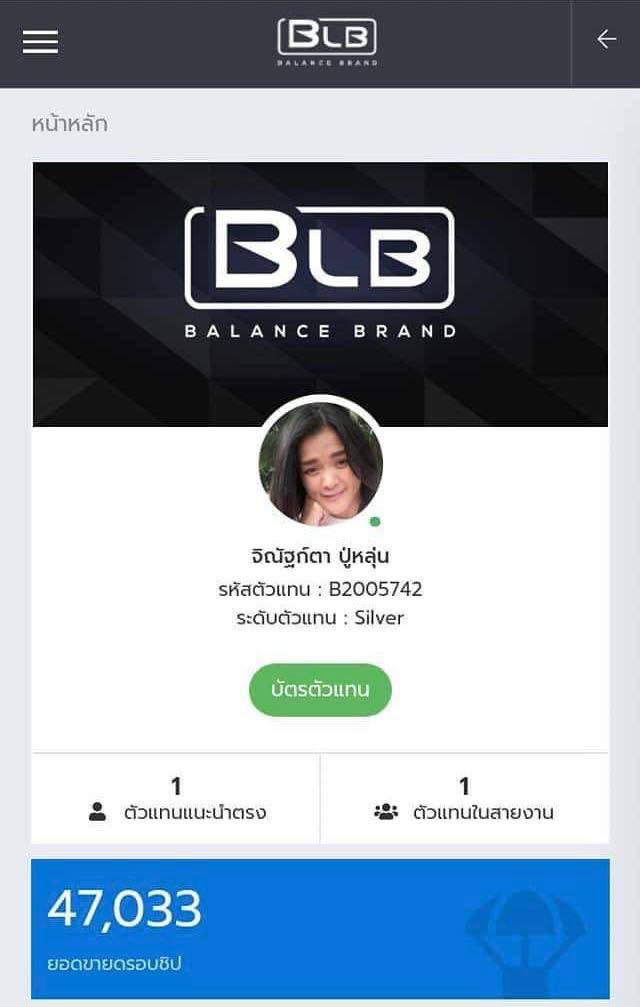Go back with the arrow icon
640x1007 pixels.
point(606,39)
